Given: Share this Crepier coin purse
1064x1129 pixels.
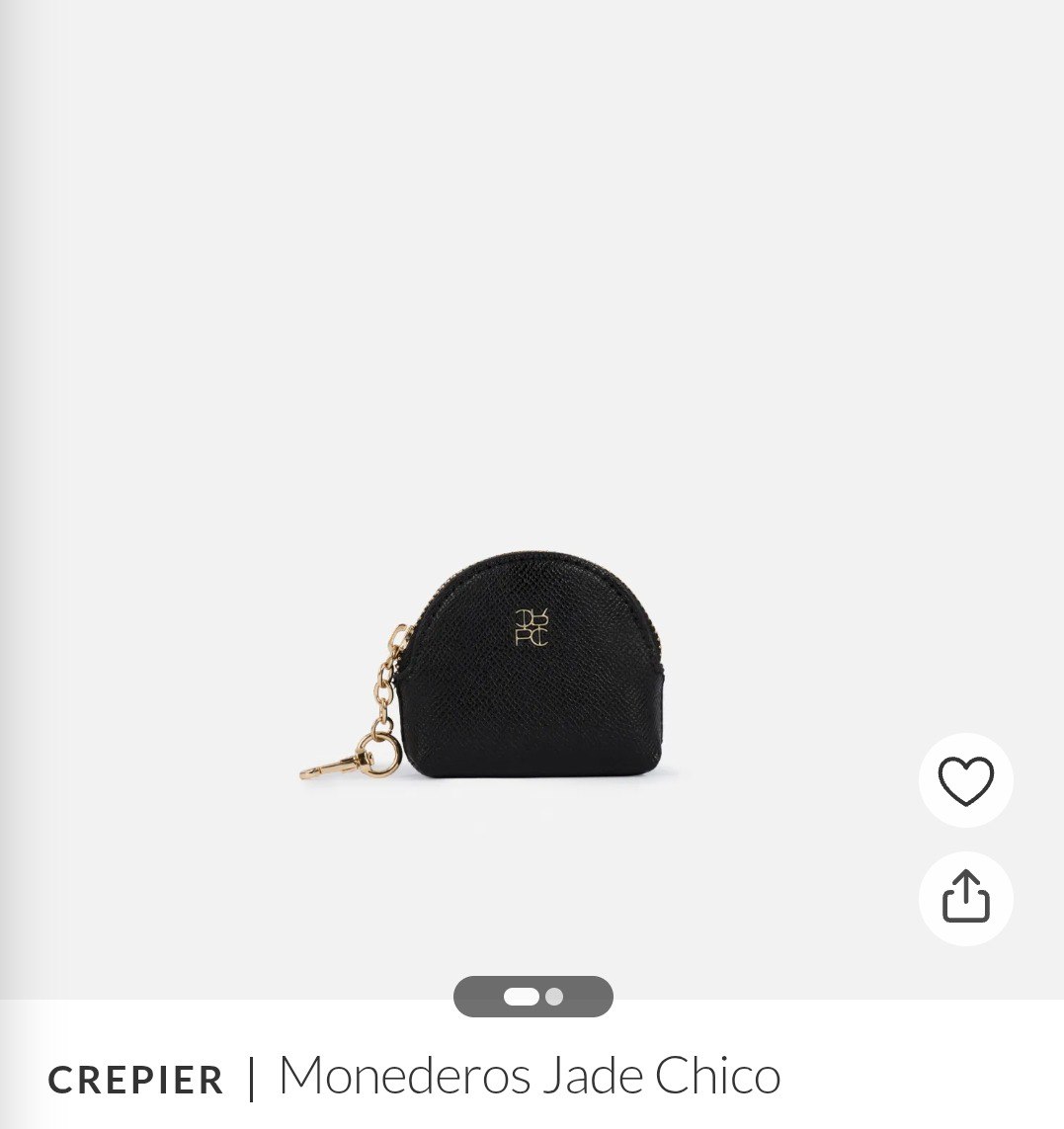Looking at the screenshot, I should (x=965, y=898).
